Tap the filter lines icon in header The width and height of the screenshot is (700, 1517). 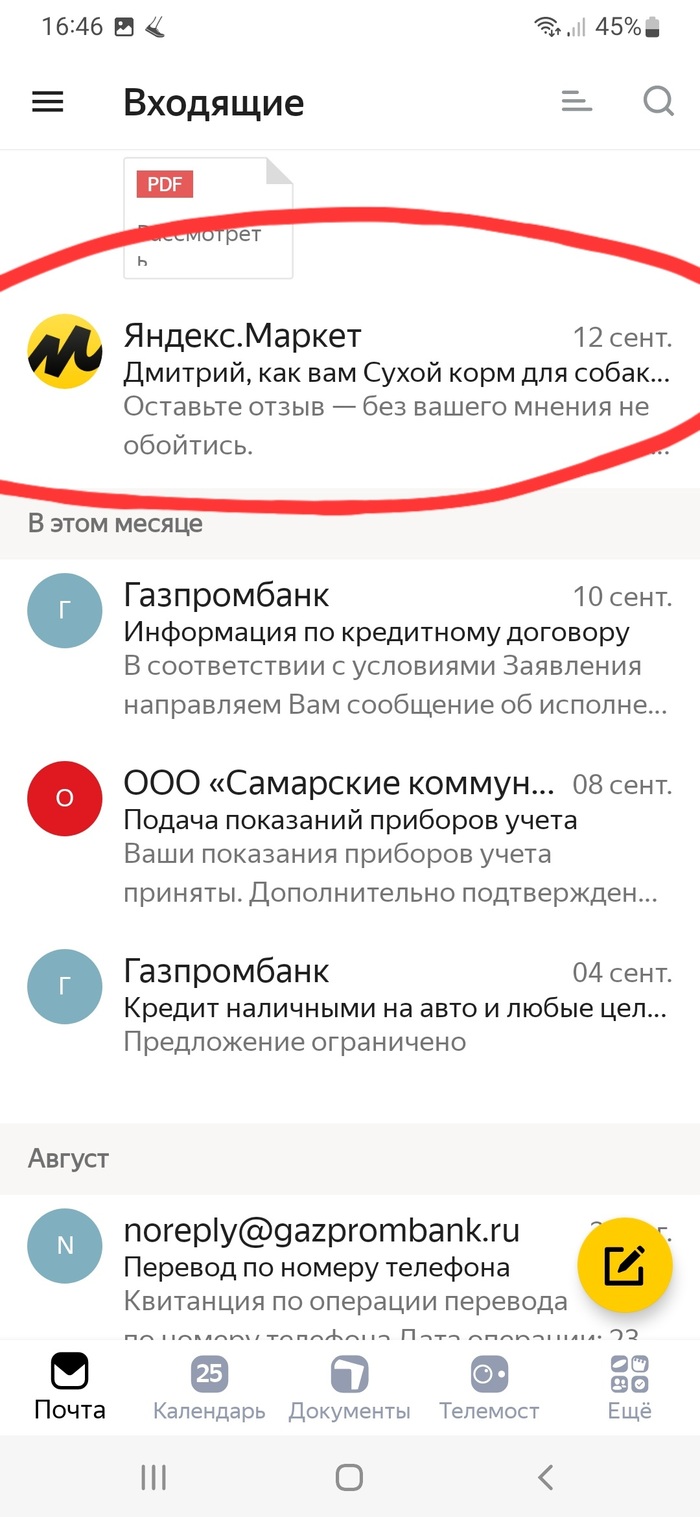[576, 102]
